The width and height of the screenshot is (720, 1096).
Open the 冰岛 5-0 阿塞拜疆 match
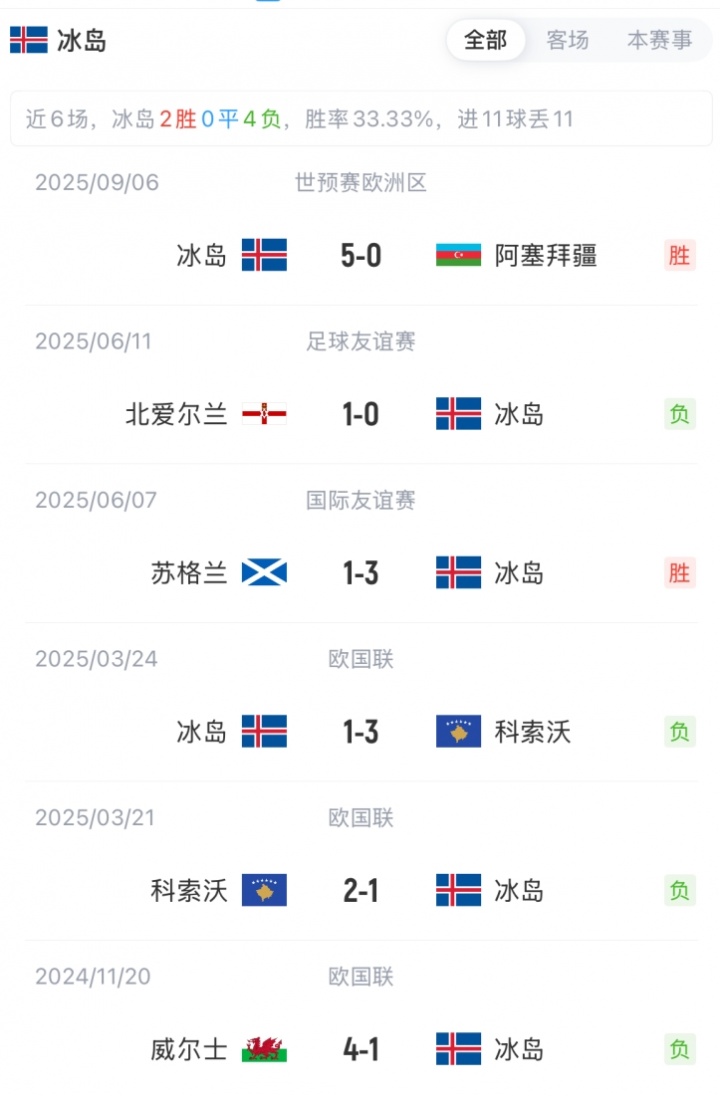pyautogui.click(x=360, y=255)
